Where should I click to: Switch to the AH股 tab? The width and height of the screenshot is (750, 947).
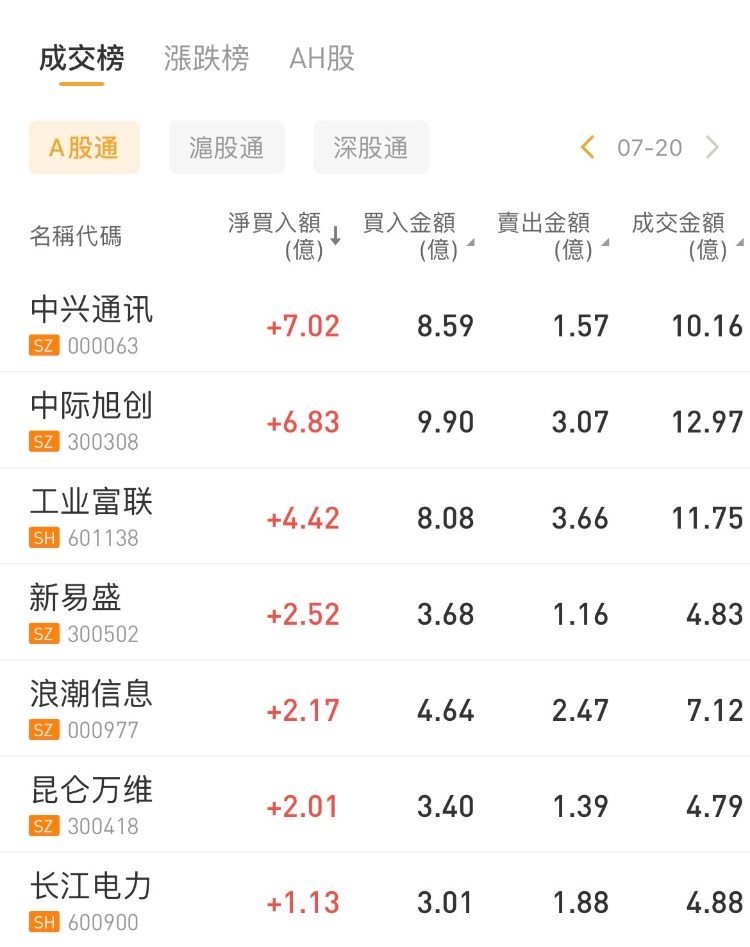click(322, 59)
